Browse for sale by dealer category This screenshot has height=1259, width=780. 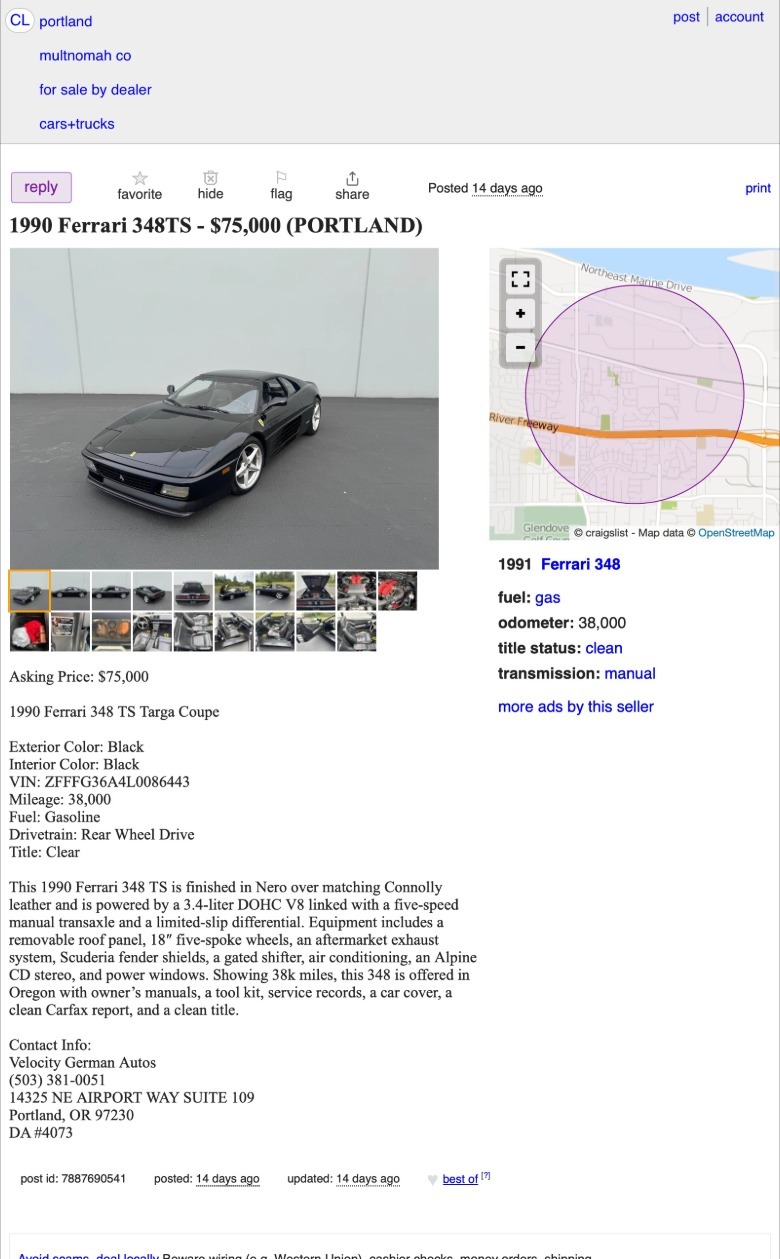click(x=95, y=90)
